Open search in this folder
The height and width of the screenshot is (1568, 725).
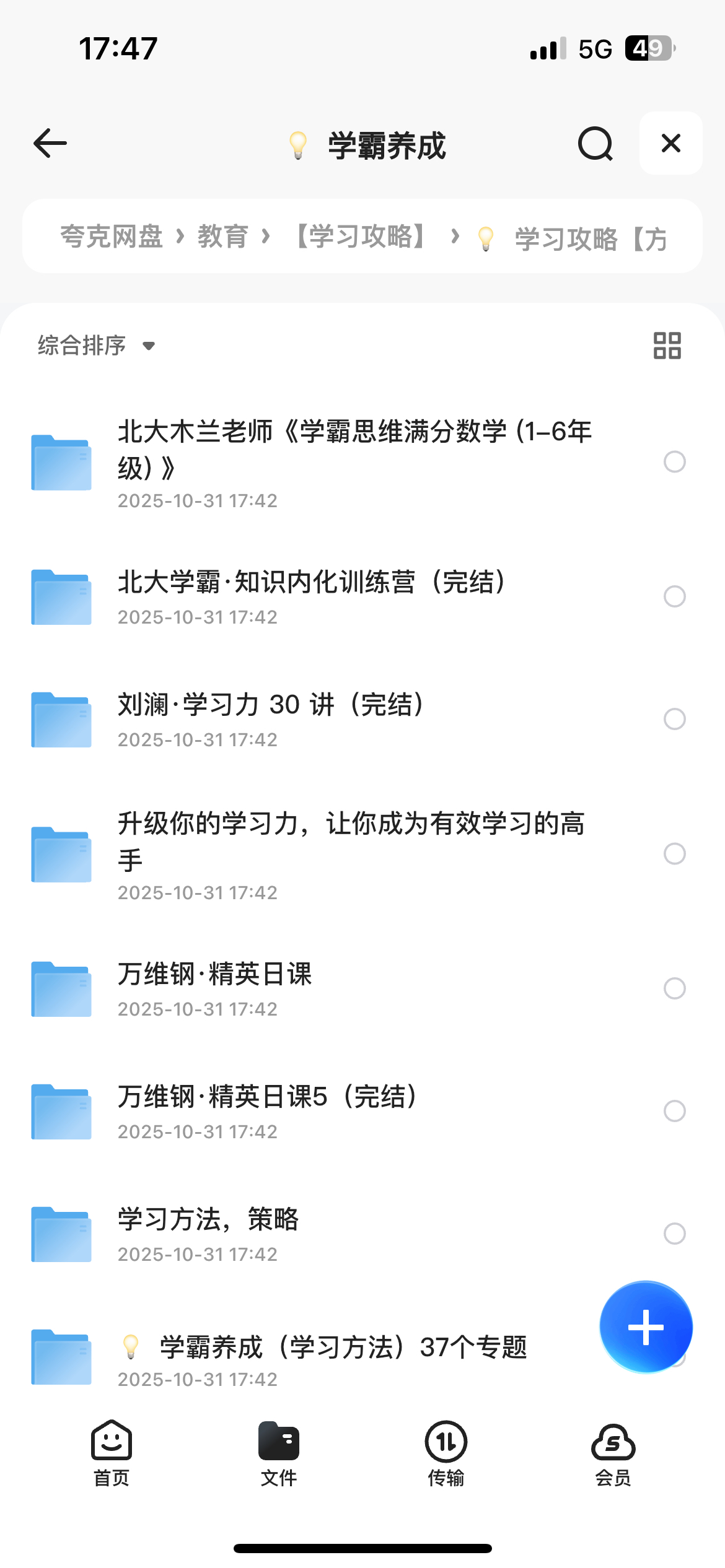coord(595,144)
